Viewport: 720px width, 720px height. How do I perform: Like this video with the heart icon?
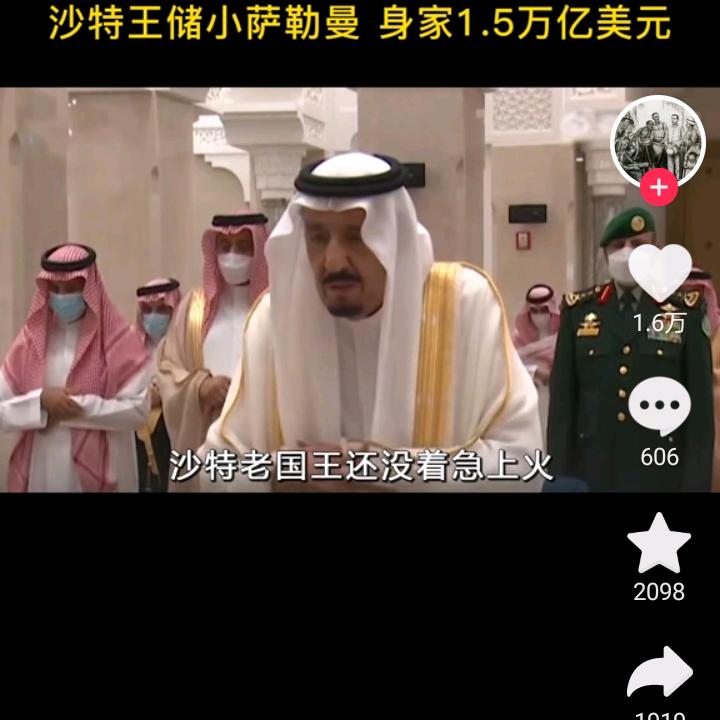[x=660, y=273]
